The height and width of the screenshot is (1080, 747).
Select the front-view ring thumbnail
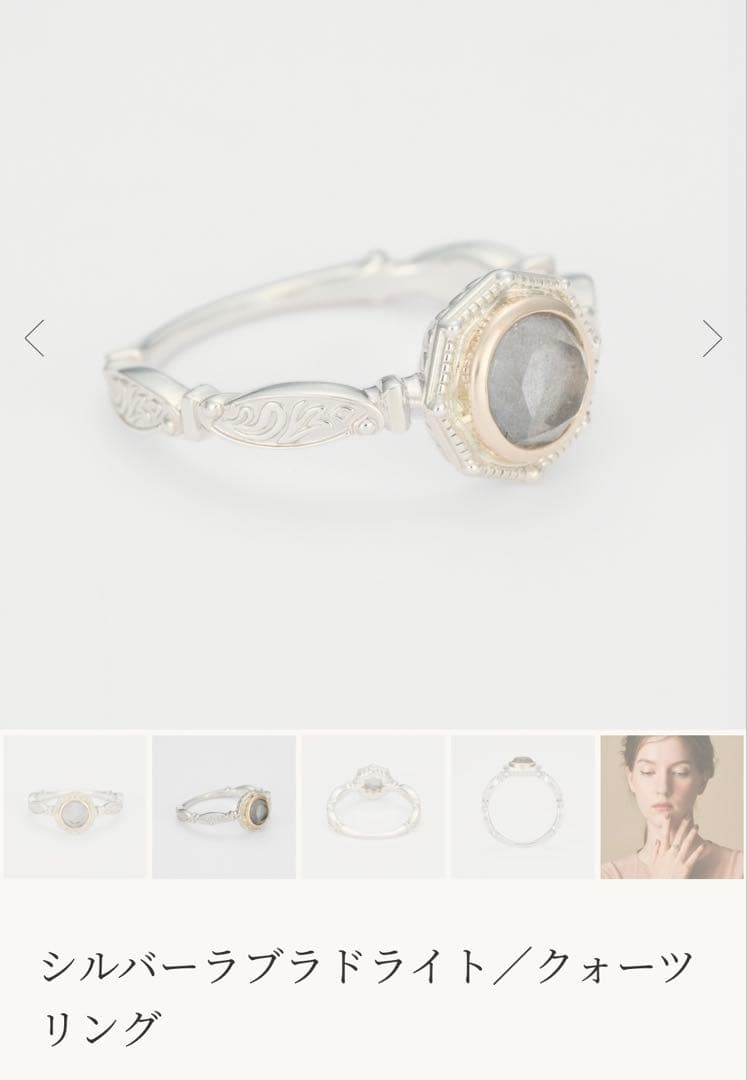point(75,806)
